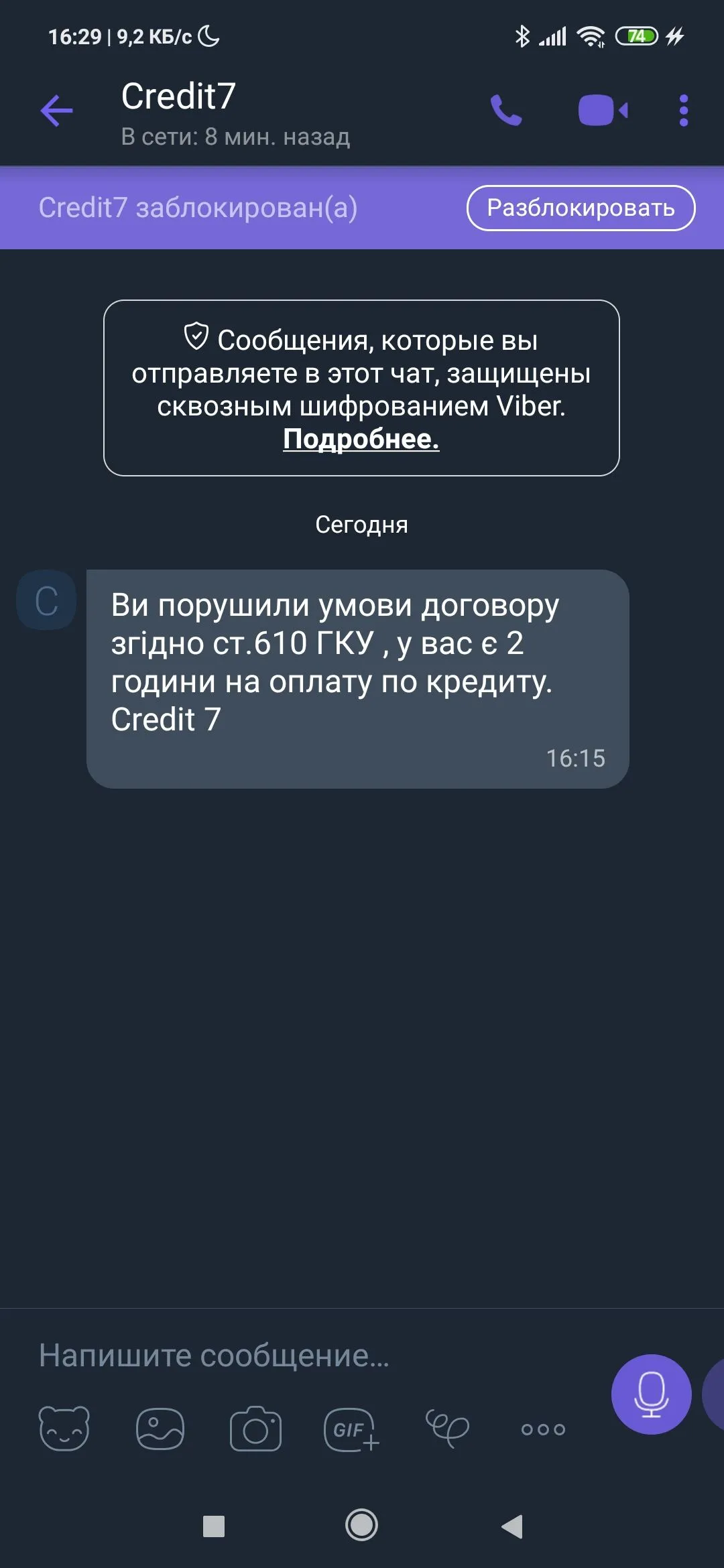Go back to the chat list
The height and width of the screenshot is (1568, 724).
57,111
